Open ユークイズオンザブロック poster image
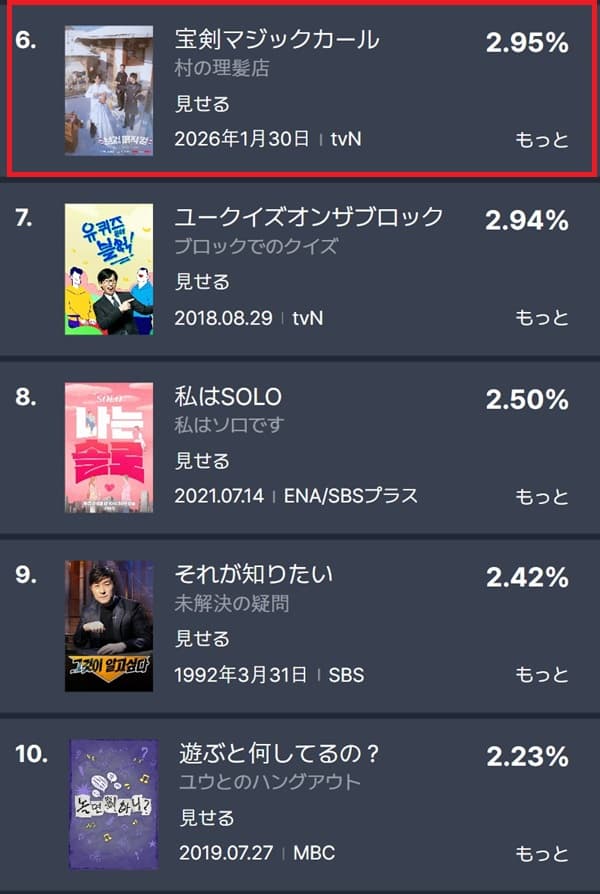600x894 pixels. [x=109, y=269]
